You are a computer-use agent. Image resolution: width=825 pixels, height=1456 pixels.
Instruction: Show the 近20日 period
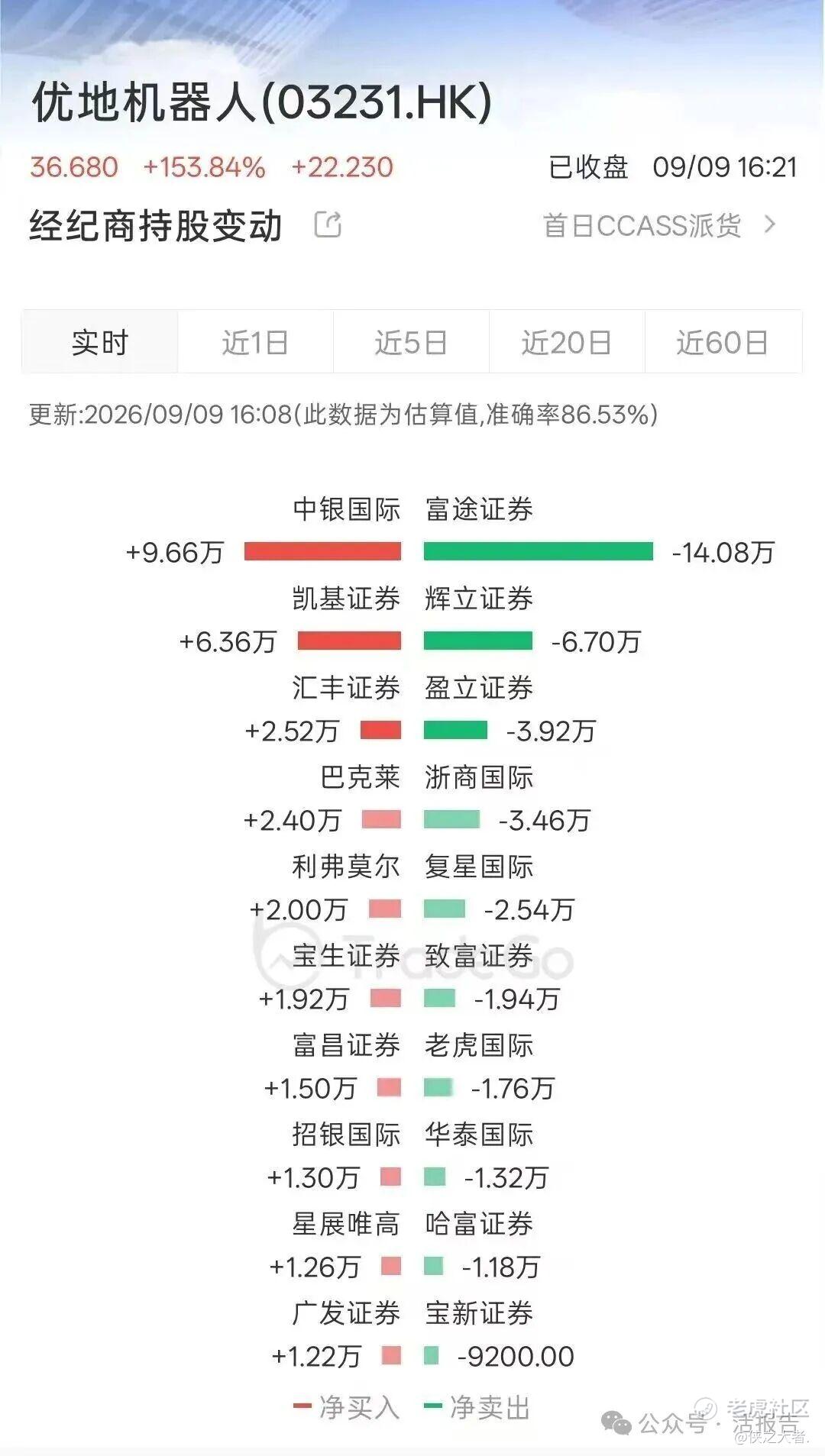pyautogui.click(x=567, y=342)
